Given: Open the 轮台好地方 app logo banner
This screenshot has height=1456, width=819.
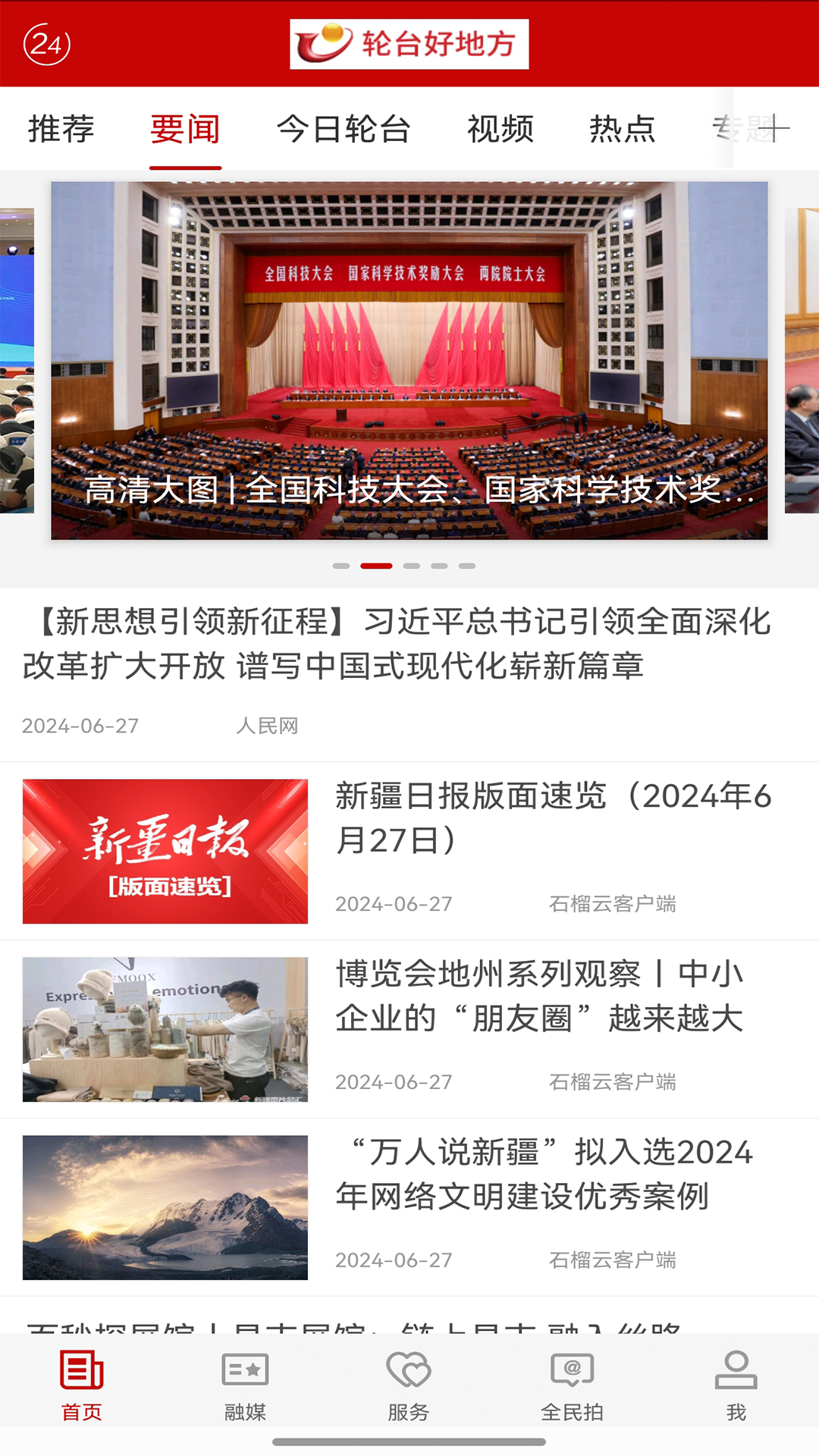Looking at the screenshot, I should 409,43.
